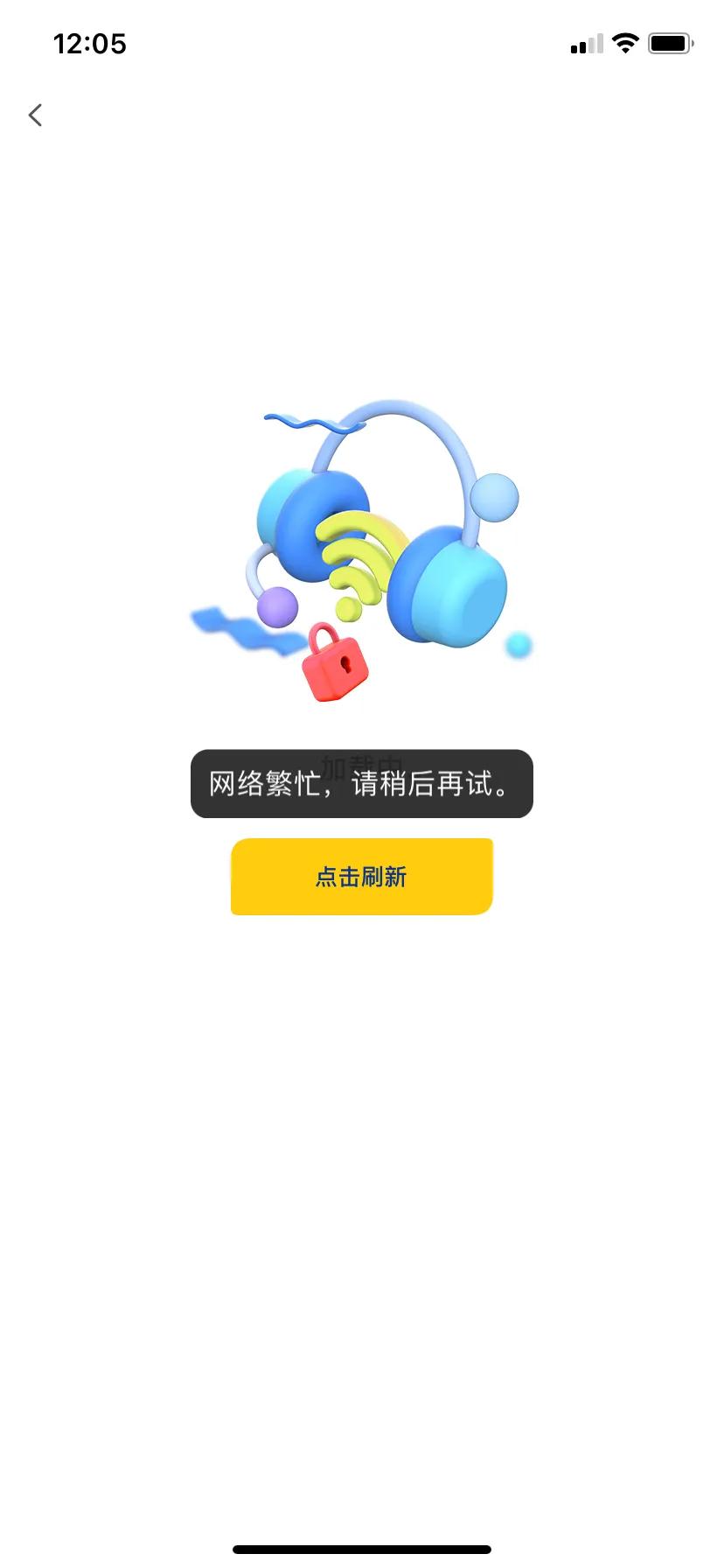724x1568 pixels.
Task: Tap the network busy toast message
Action: pyautogui.click(x=361, y=784)
